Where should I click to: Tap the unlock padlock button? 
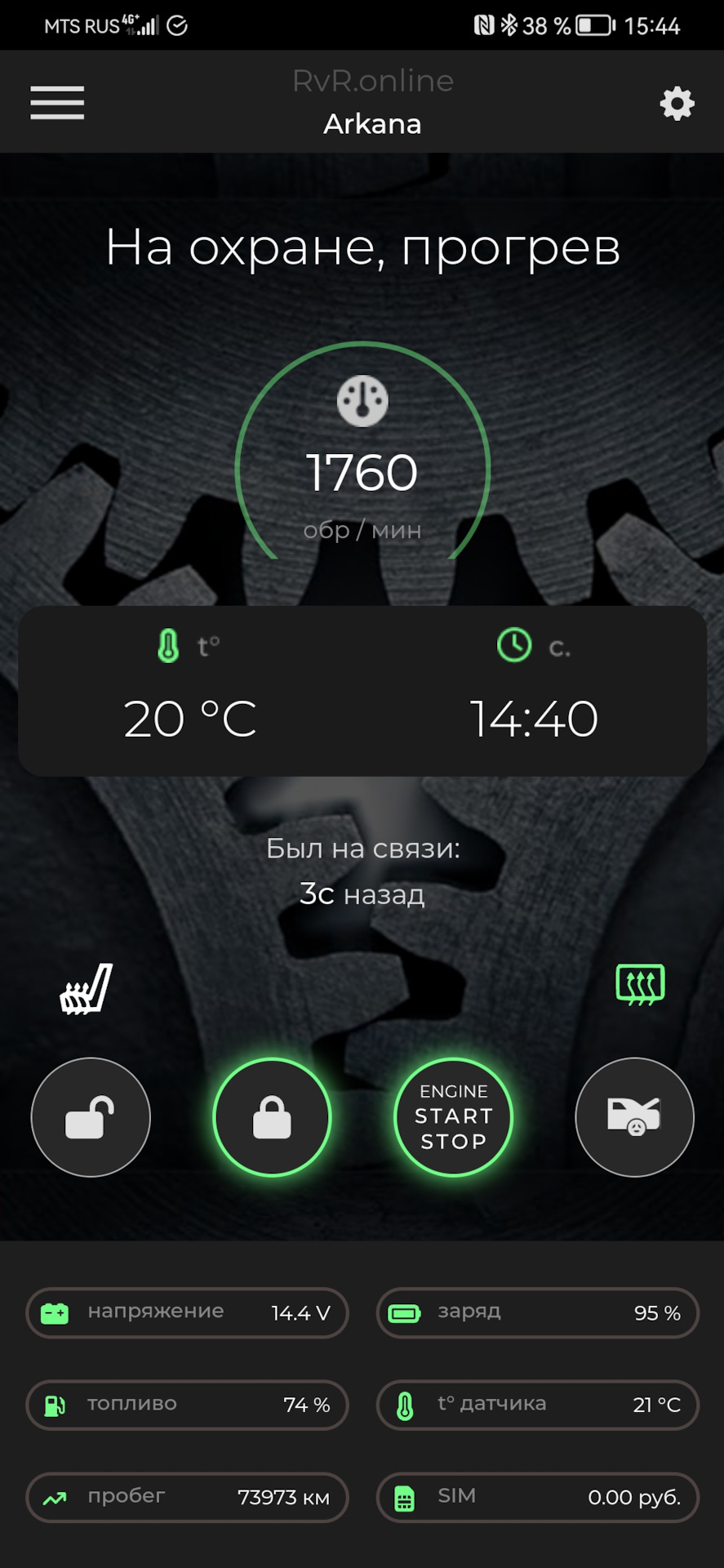pos(91,1116)
